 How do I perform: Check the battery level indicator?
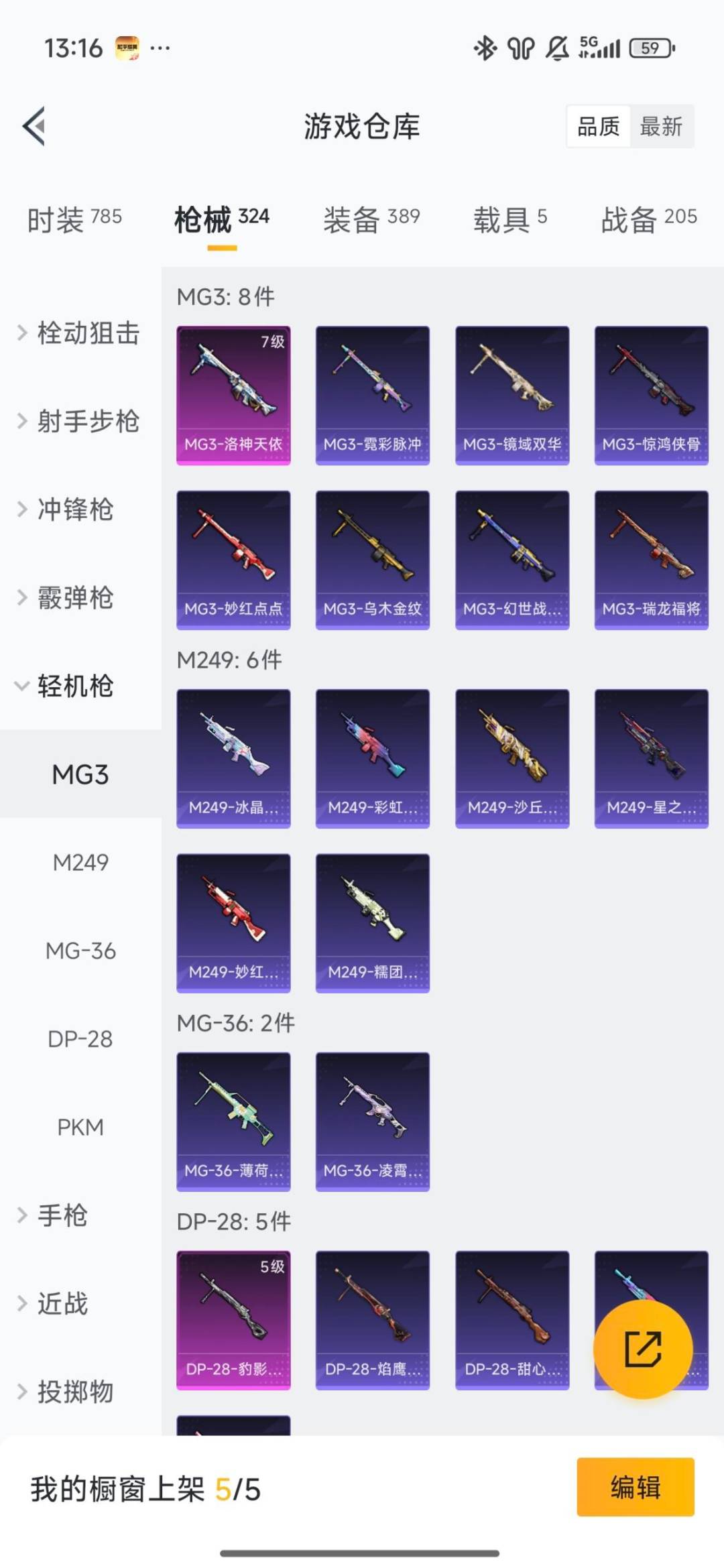[648, 48]
